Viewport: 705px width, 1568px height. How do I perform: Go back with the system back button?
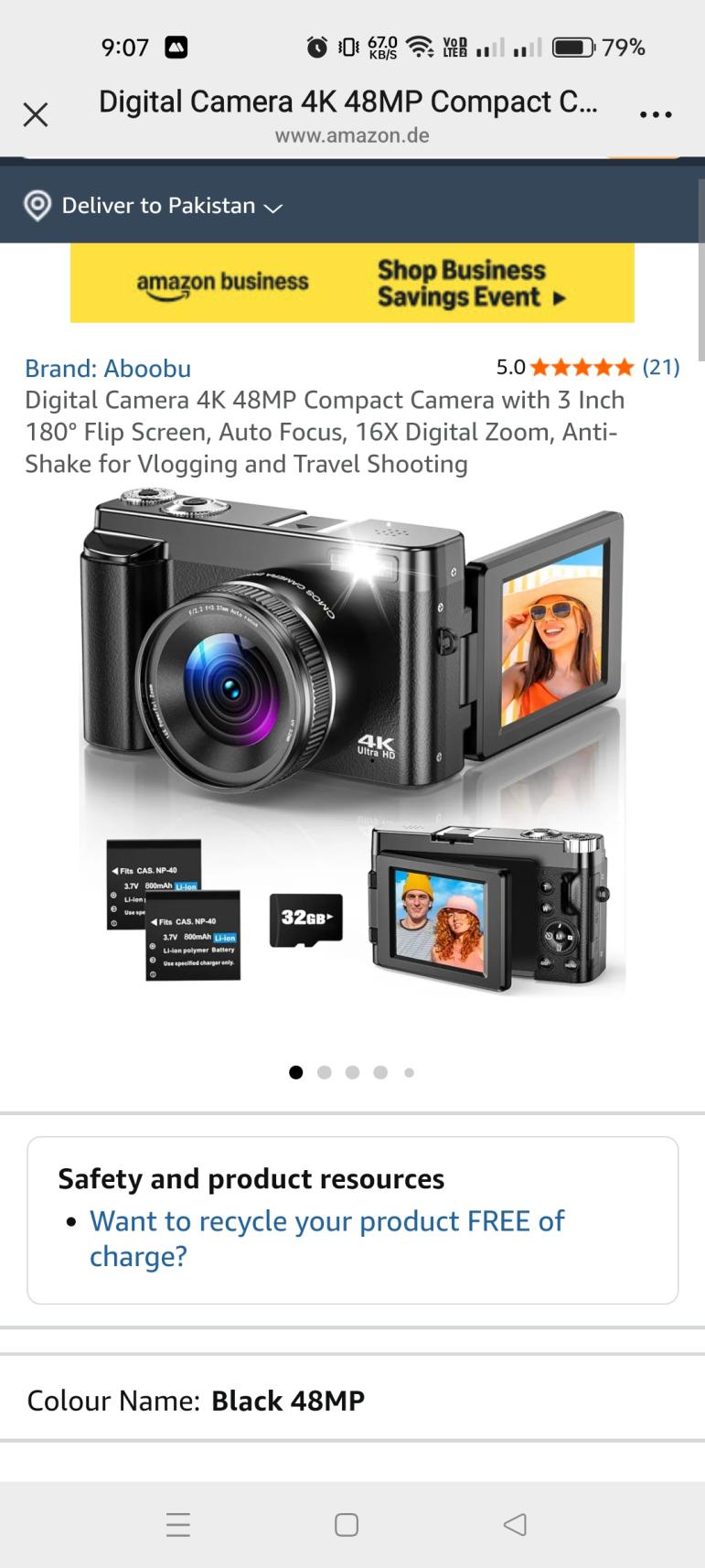(x=515, y=1524)
